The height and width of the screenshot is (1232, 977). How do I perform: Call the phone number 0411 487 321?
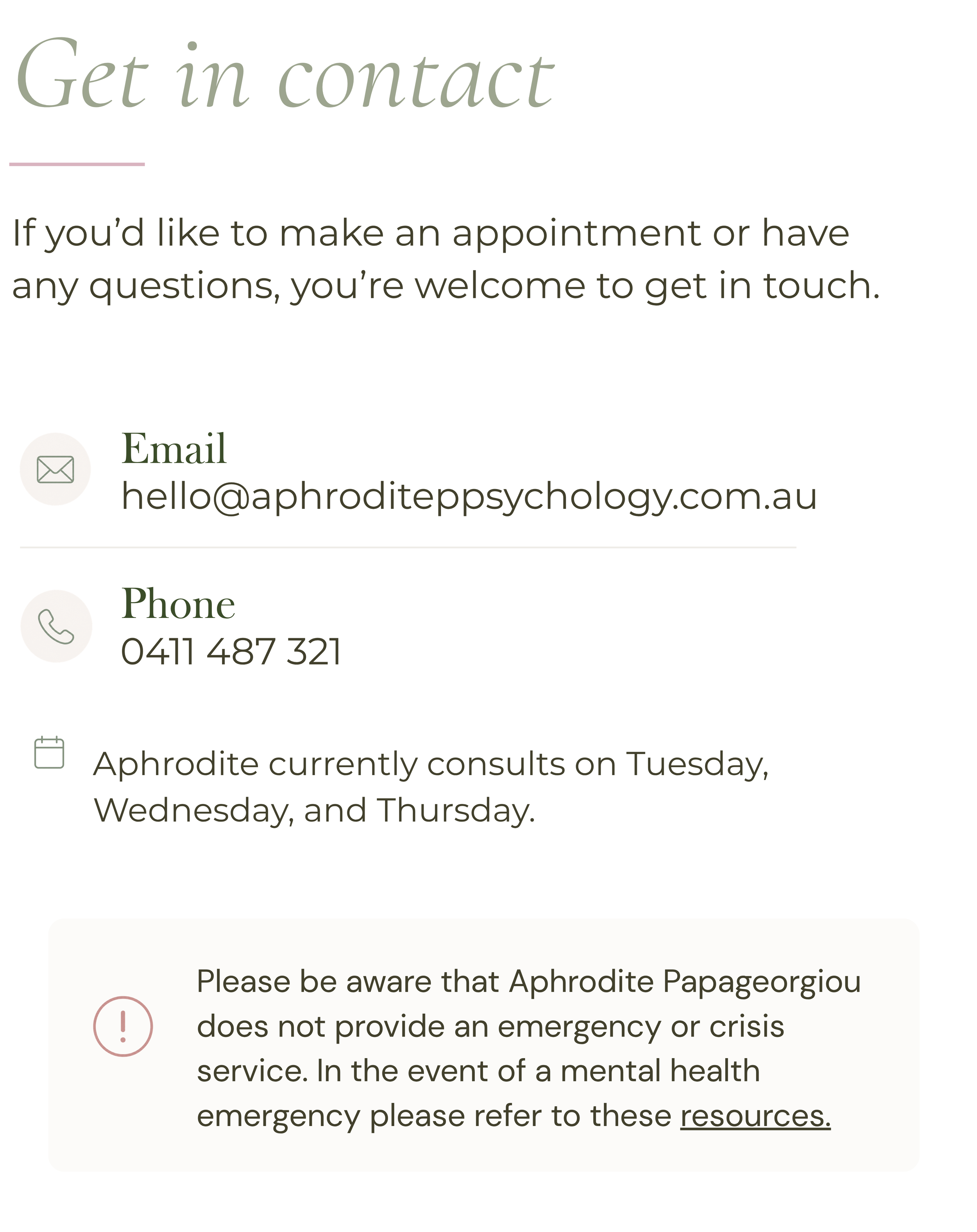[x=231, y=652]
